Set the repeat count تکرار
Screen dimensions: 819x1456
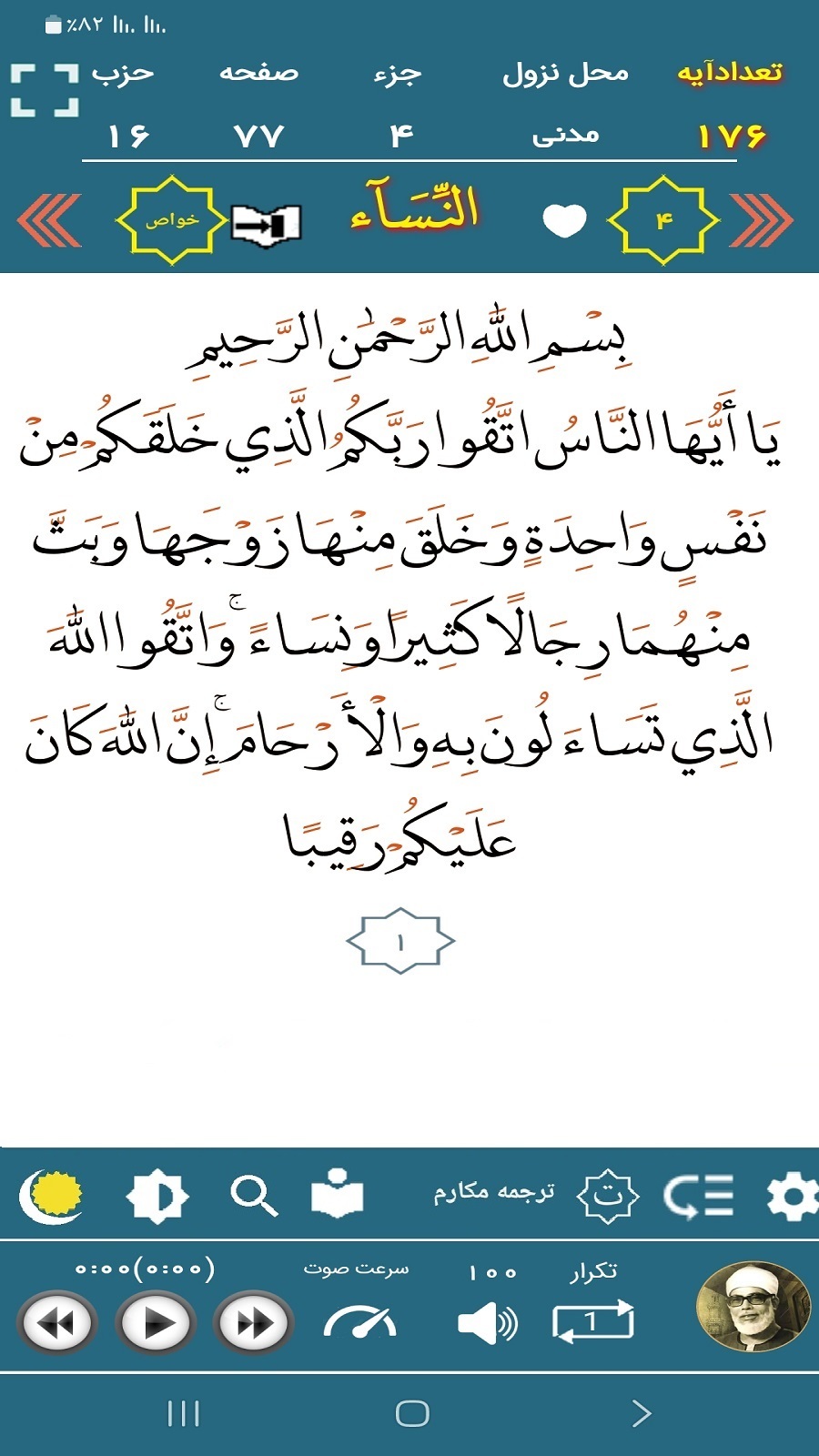[x=592, y=1321]
